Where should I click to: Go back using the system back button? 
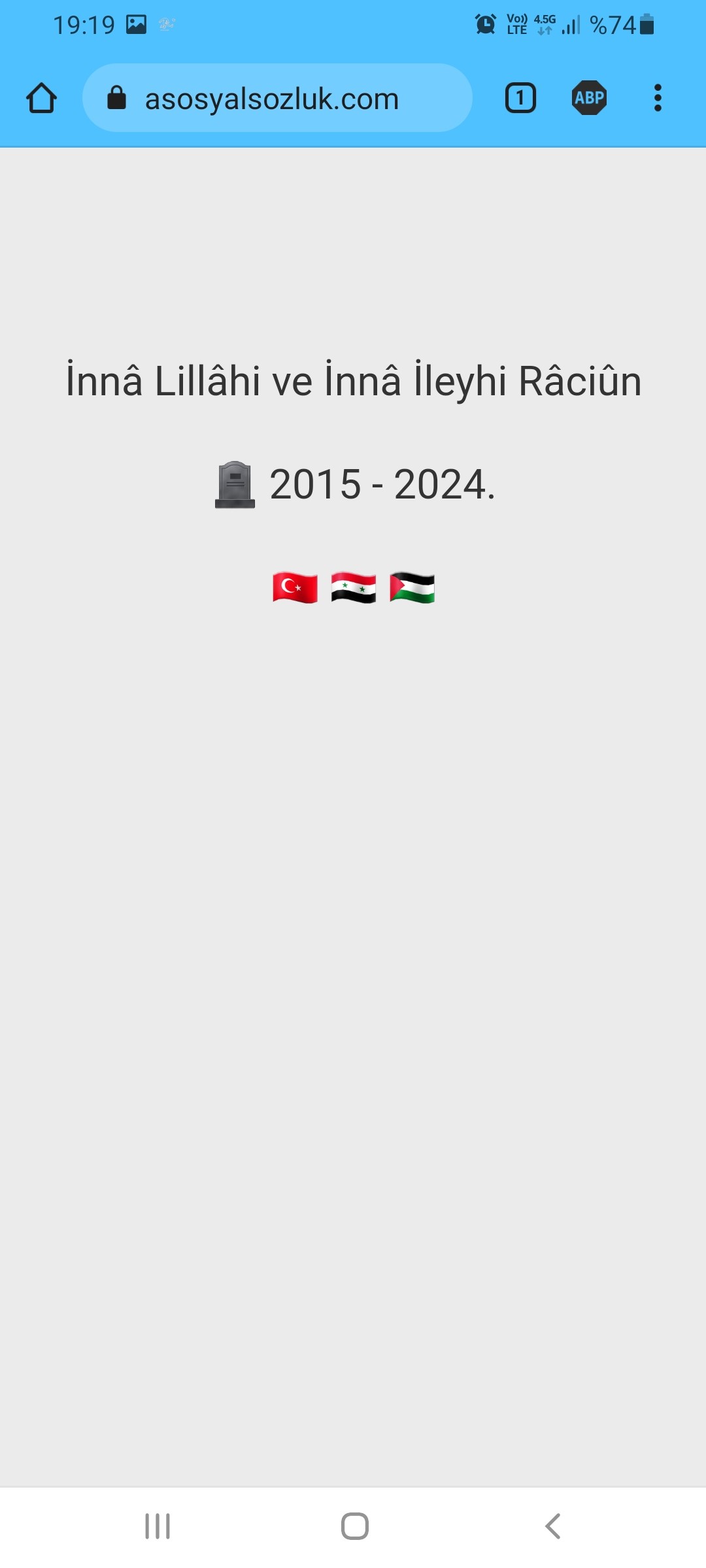553,1526
